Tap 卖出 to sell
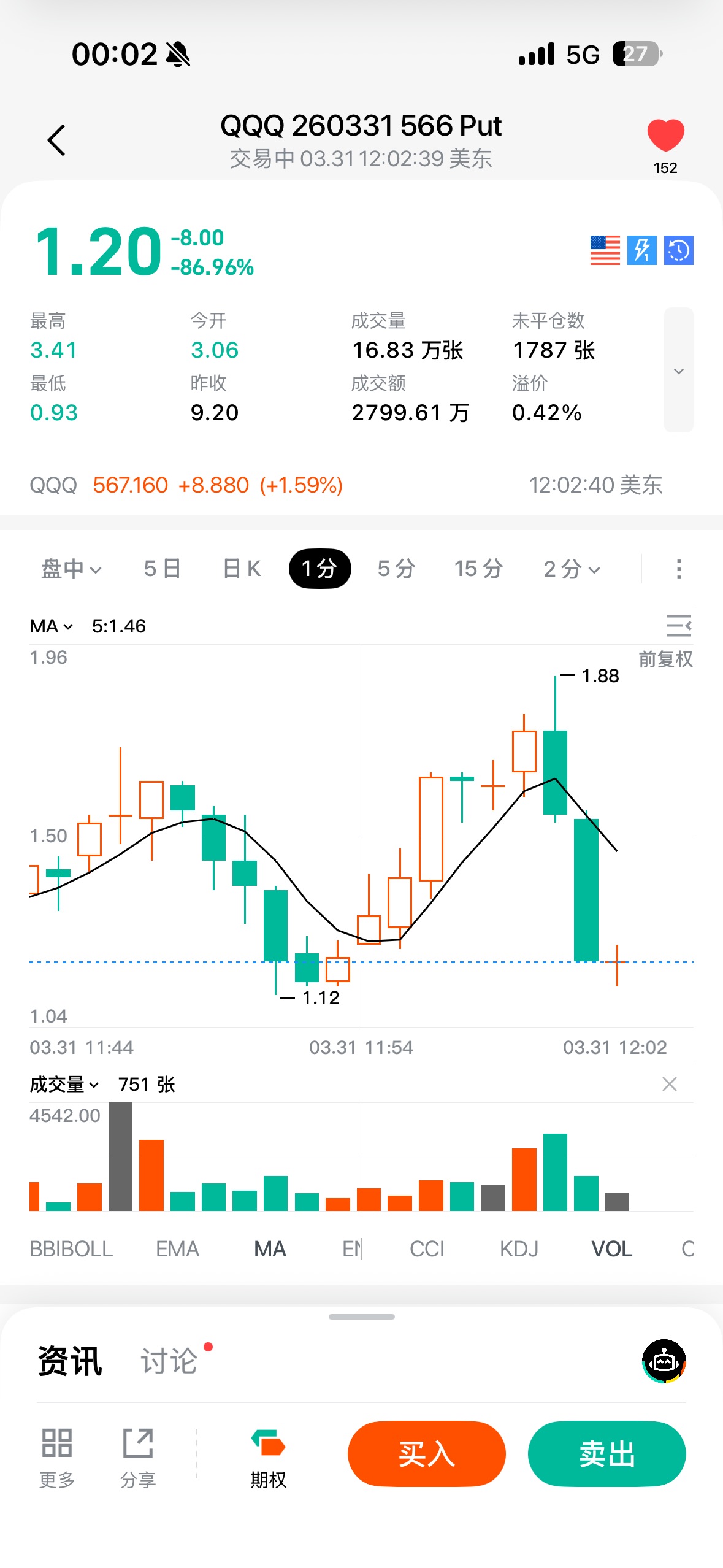Image resolution: width=723 pixels, height=1568 pixels. 606,1454
